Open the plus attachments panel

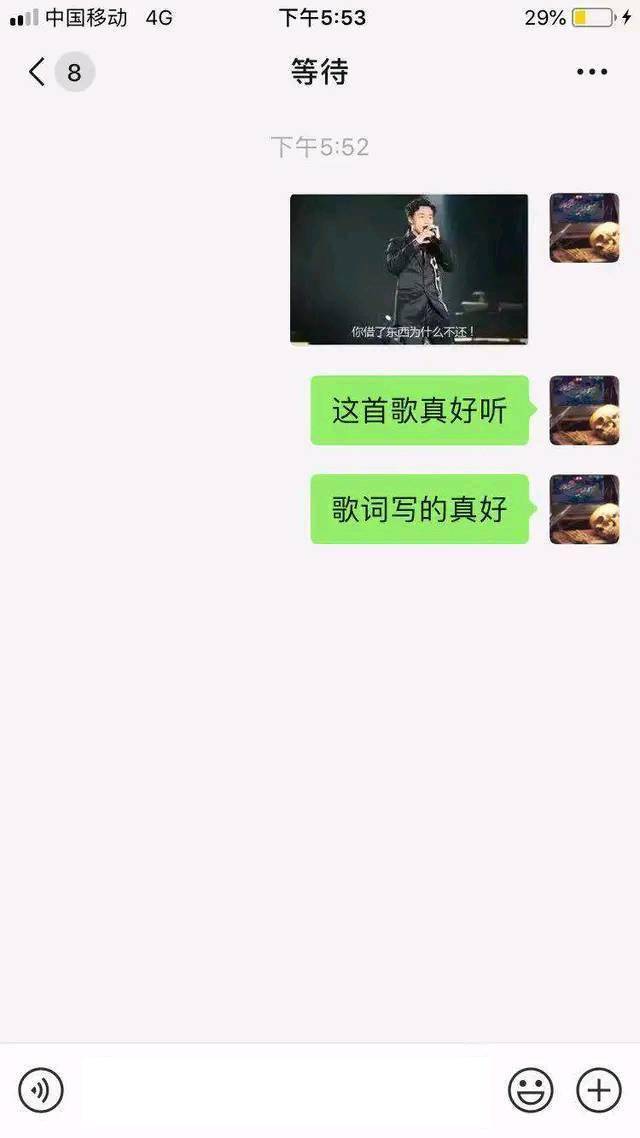(599, 1089)
